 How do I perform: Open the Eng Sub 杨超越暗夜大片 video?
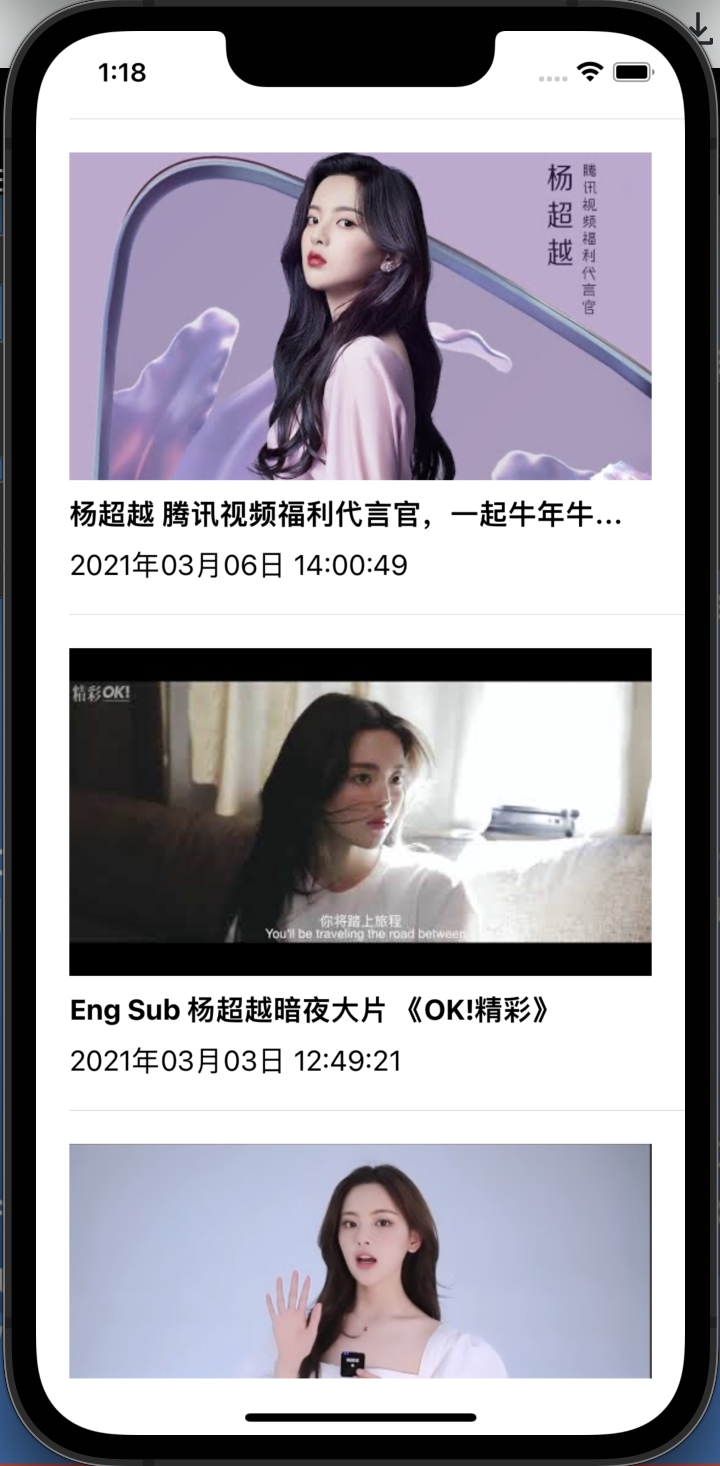tap(360, 811)
